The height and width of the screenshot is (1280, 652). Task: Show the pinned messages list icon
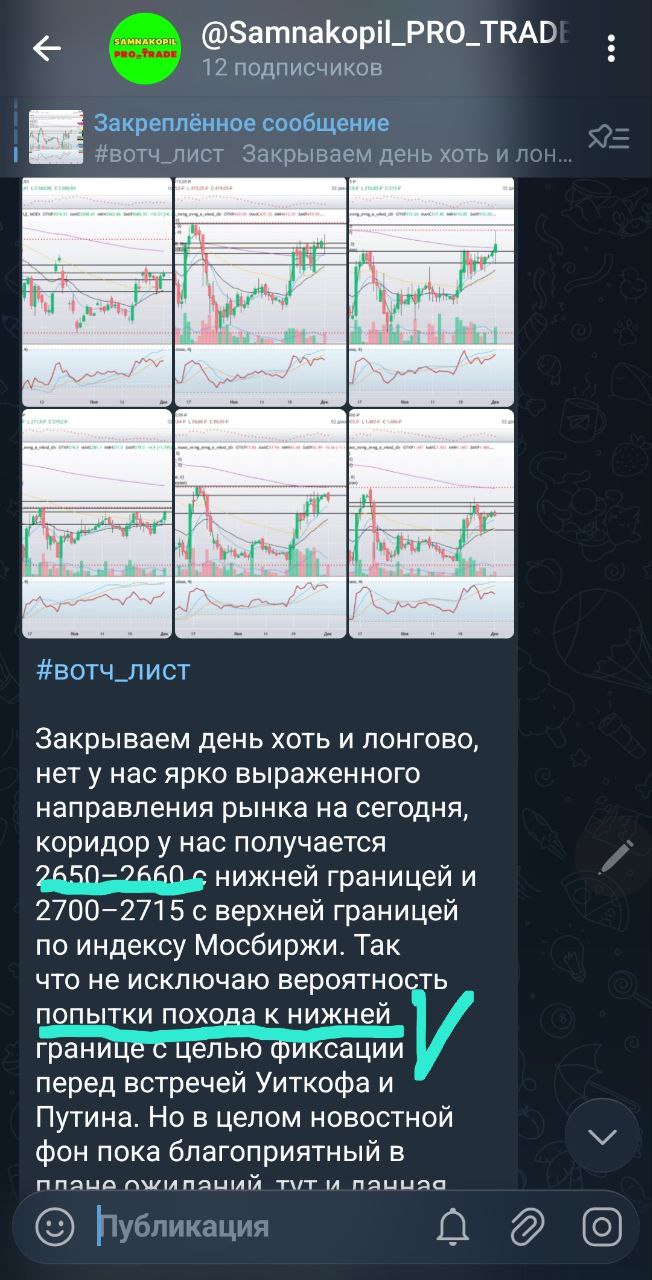[608, 138]
